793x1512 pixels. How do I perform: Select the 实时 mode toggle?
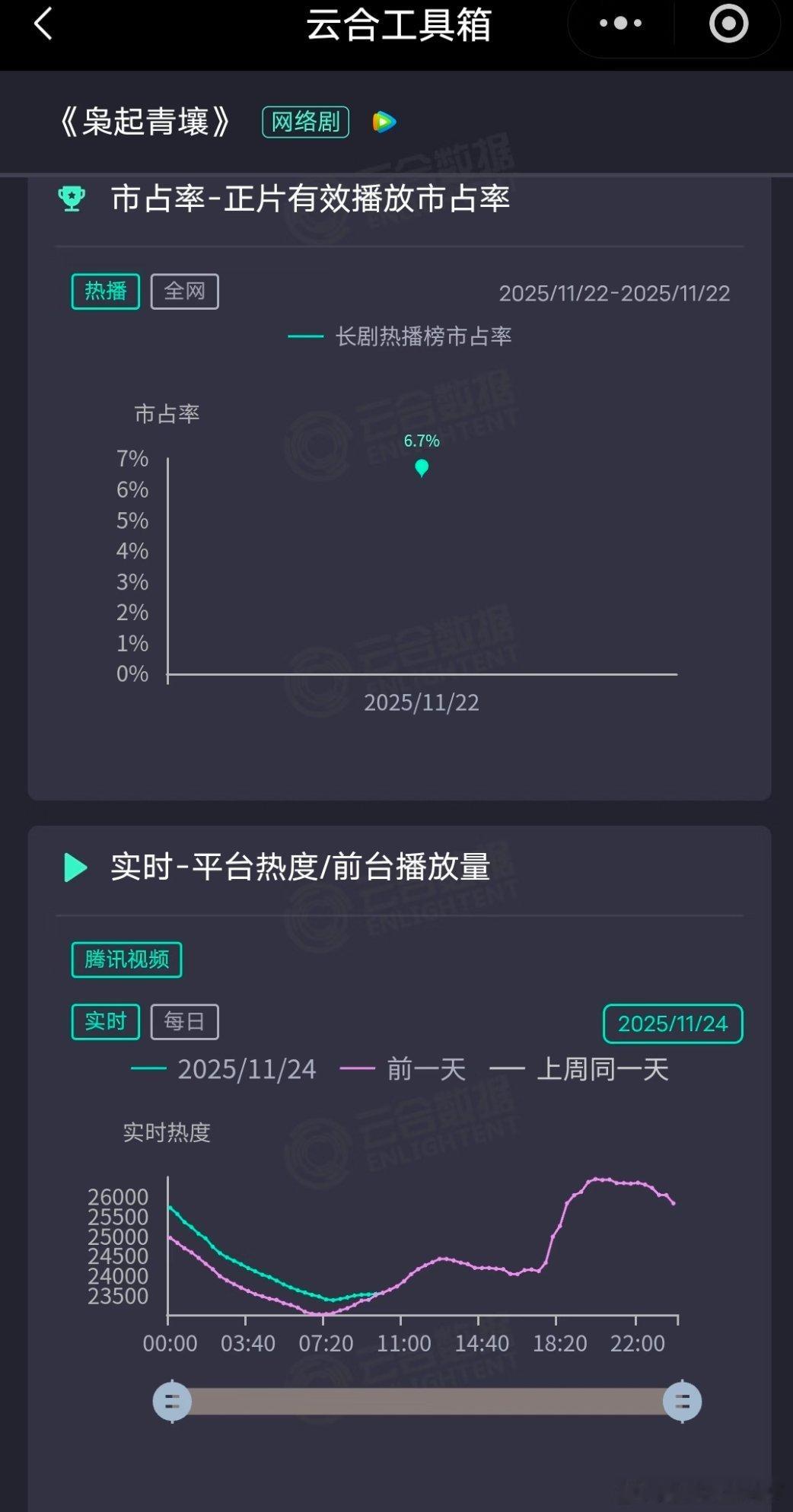click(106, 1023)
